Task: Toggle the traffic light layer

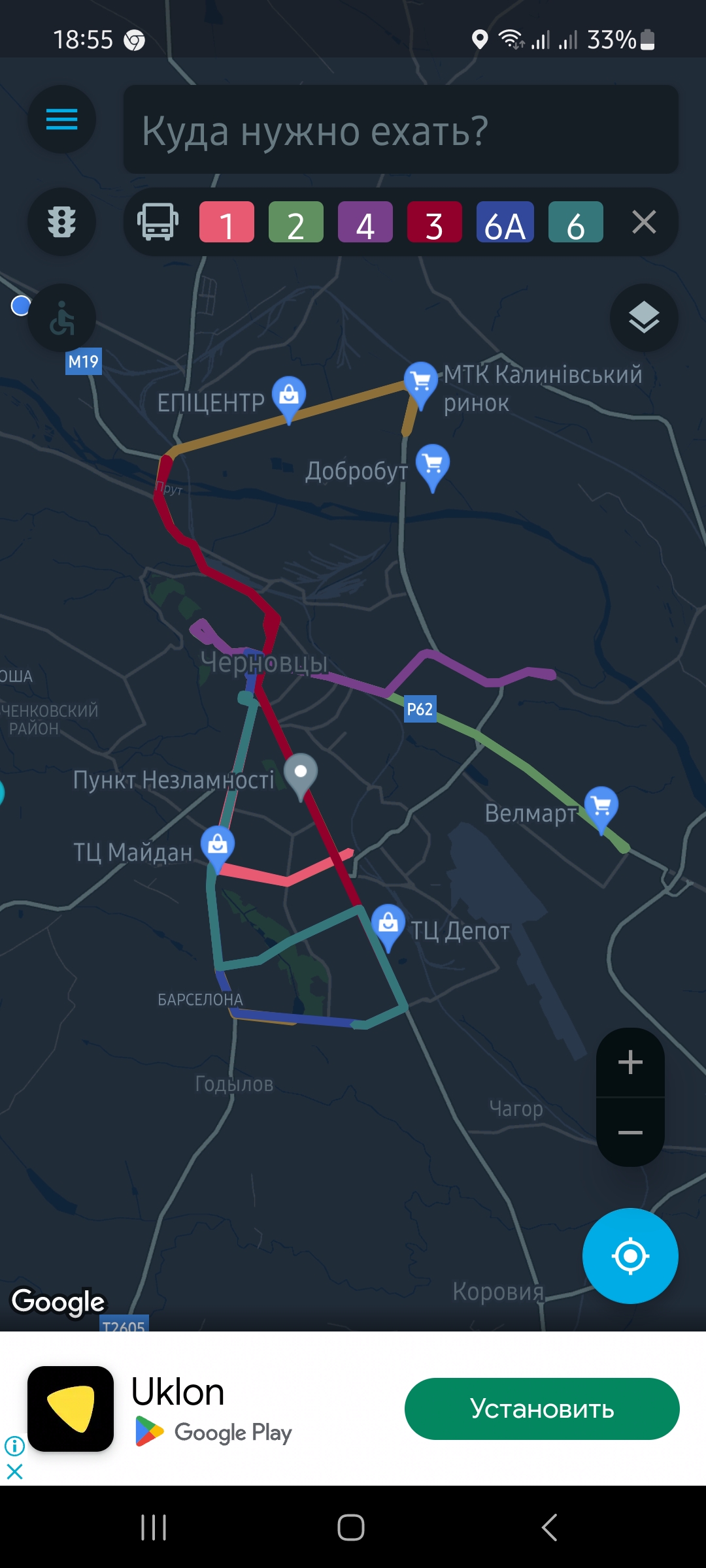Action: coord(61,221)
